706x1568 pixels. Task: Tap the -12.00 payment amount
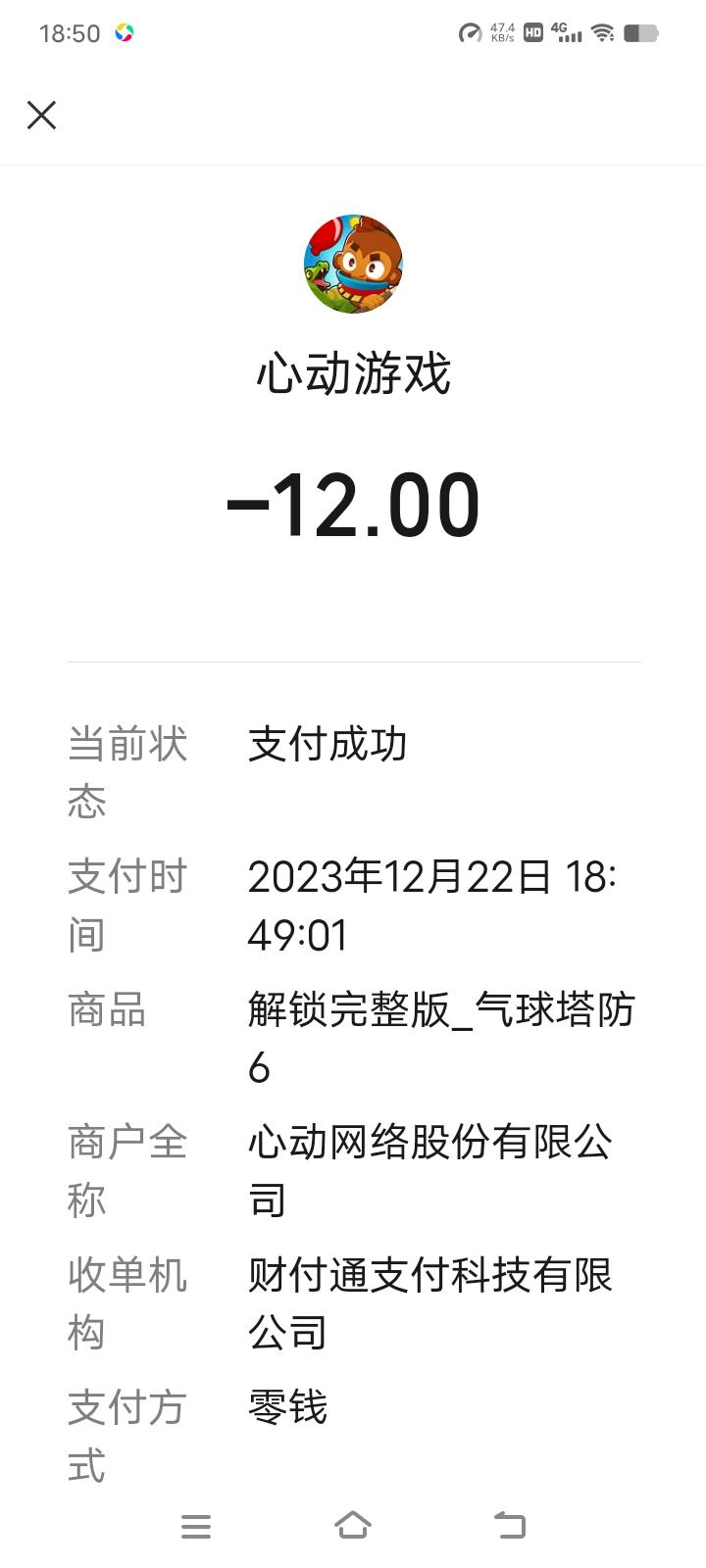tap(353, 502)
